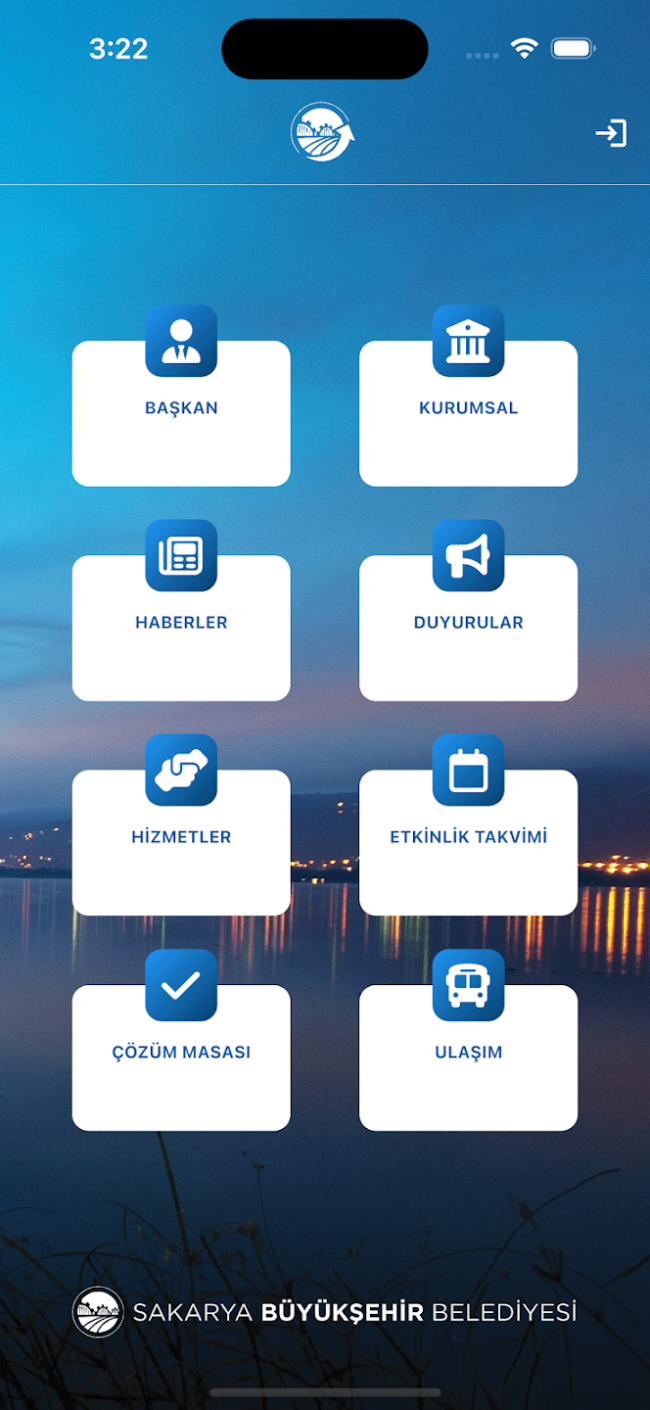Viewport: 650px width, 1410px height.
Task: View Haberler news card
Action: pyautogui.click(x=181, y=626)
